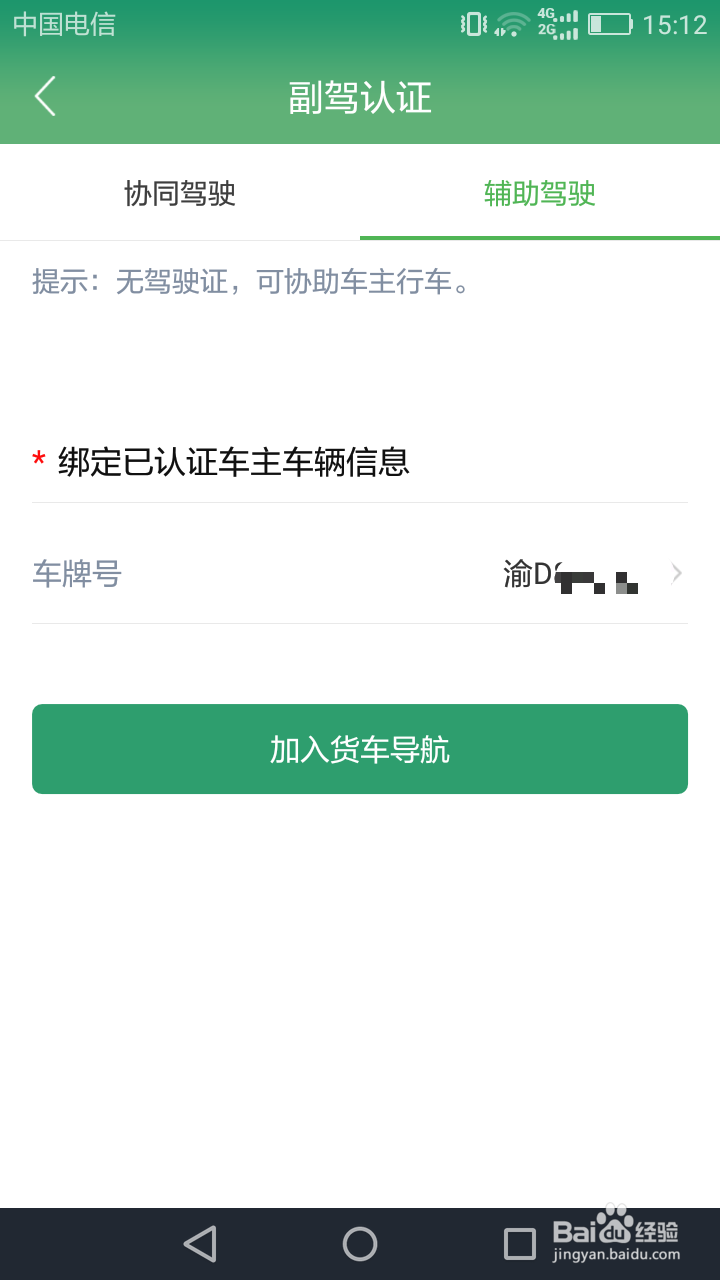The image size is (720, 1280).
Task: Tap the 4G signal icon in status bar
Action: click(555, 24)
